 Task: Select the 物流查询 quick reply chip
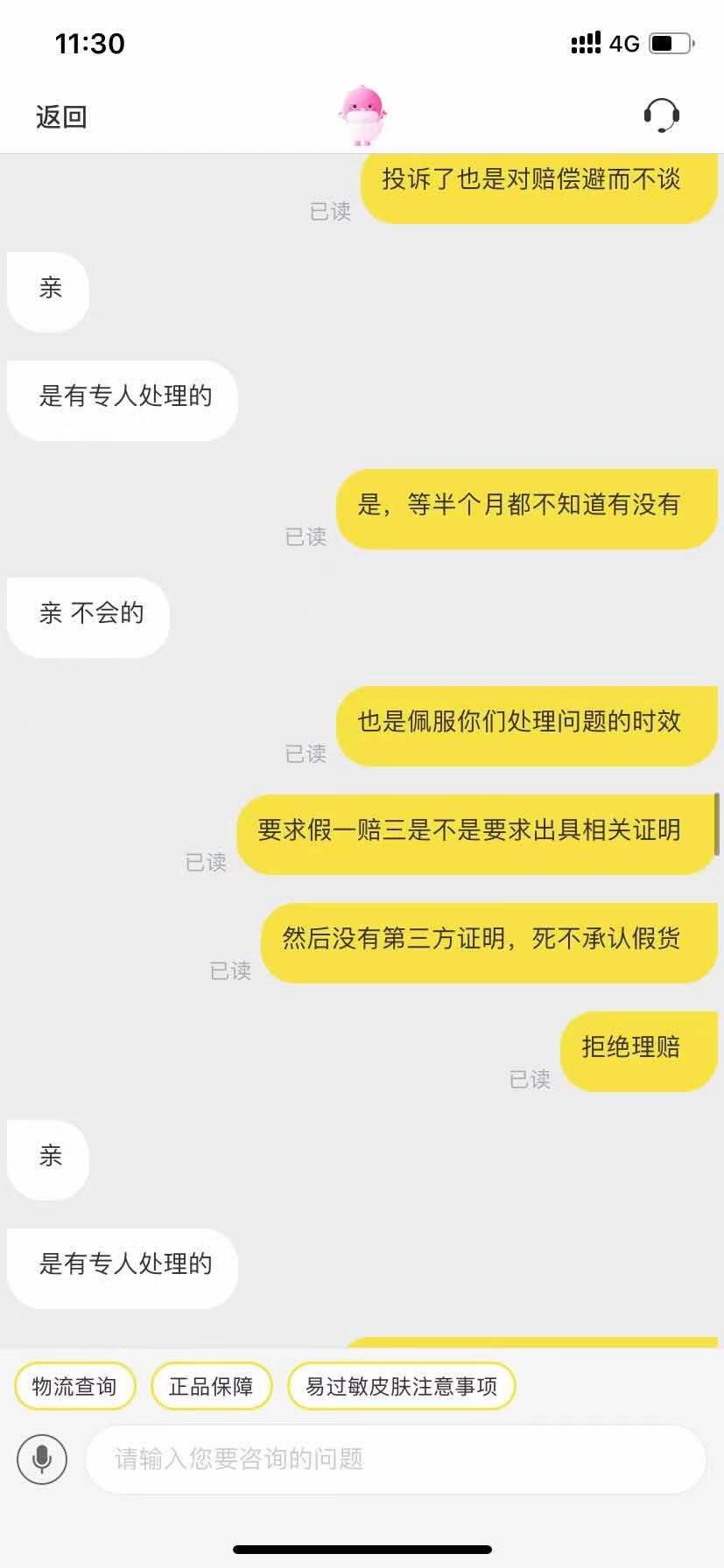coord(74,1386)
